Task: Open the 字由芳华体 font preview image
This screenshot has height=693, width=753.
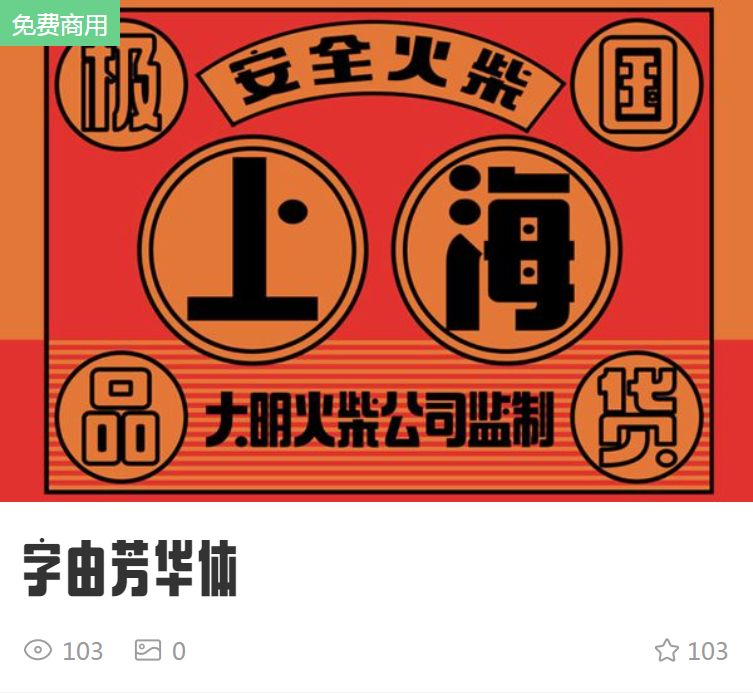Action: (x=376, y=250)
